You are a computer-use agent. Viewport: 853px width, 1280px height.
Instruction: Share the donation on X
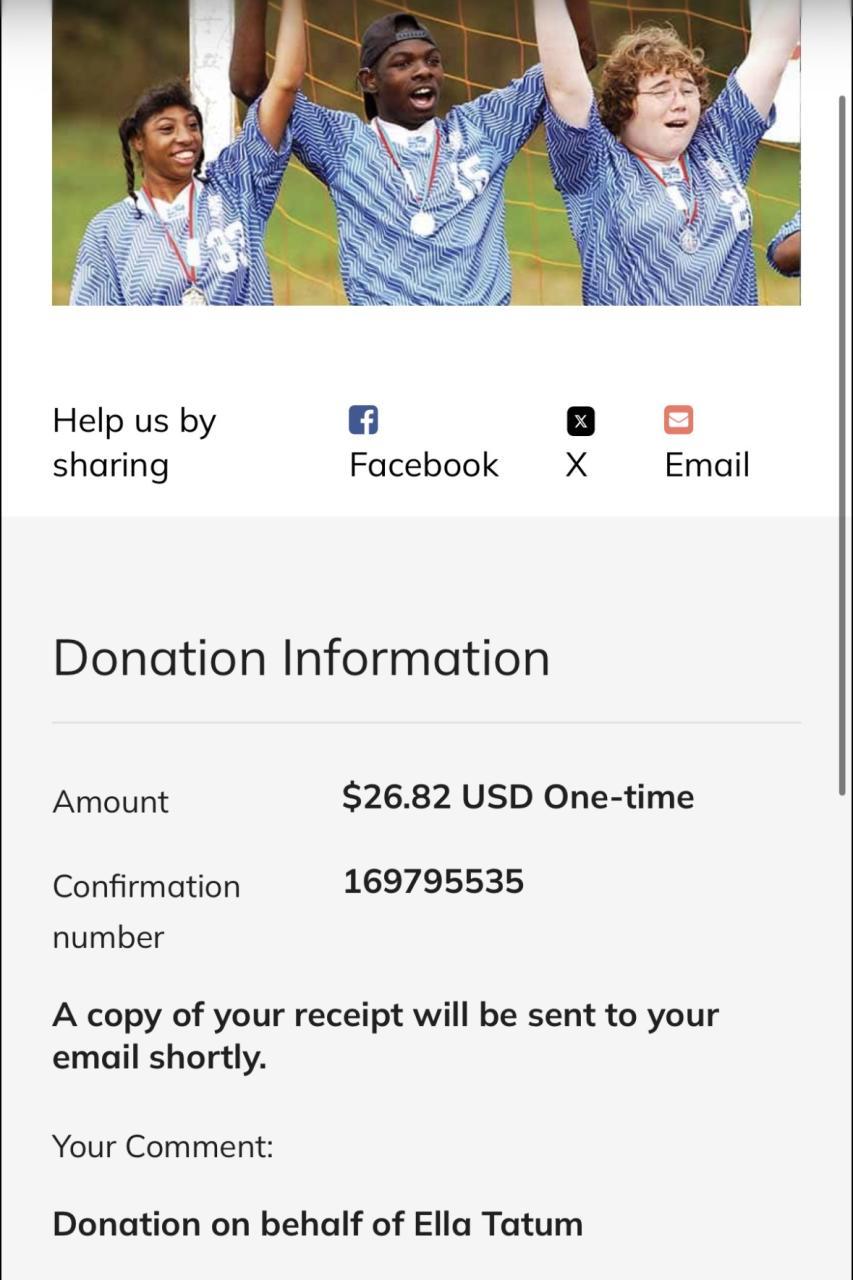579,443
